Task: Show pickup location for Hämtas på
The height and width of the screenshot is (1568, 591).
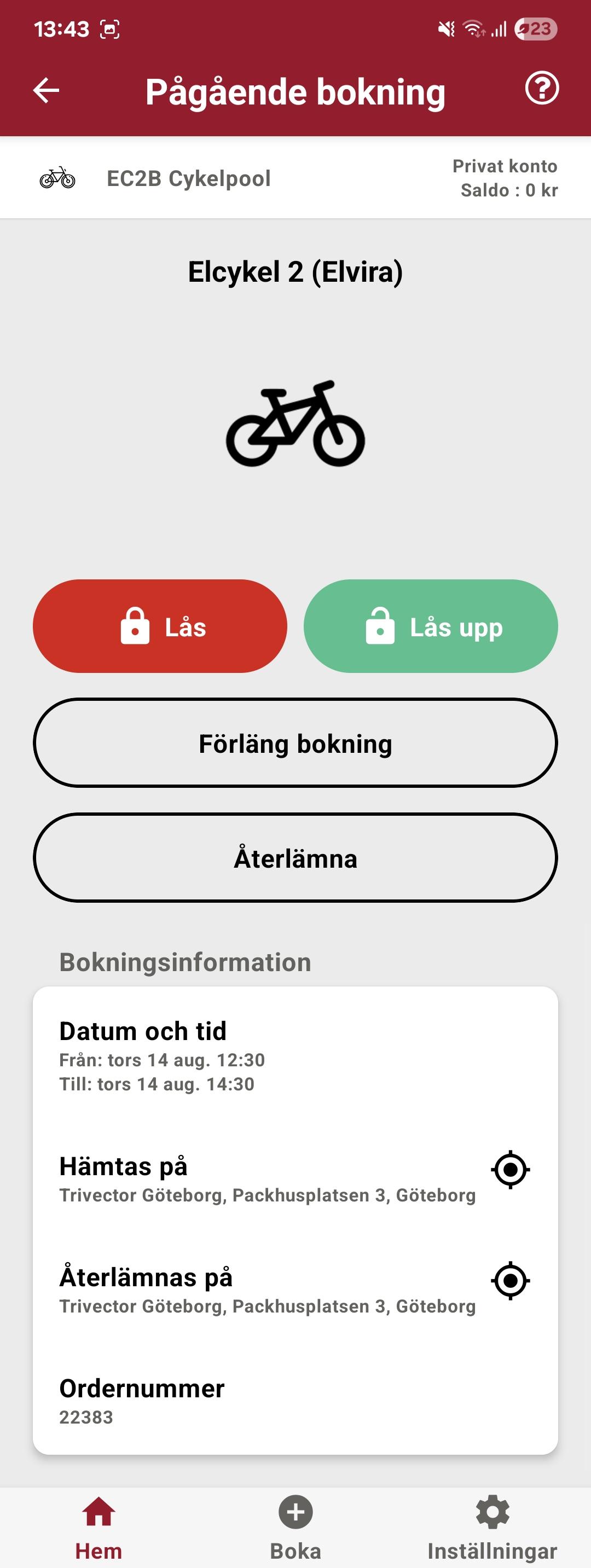Action: pos(510,1169)
